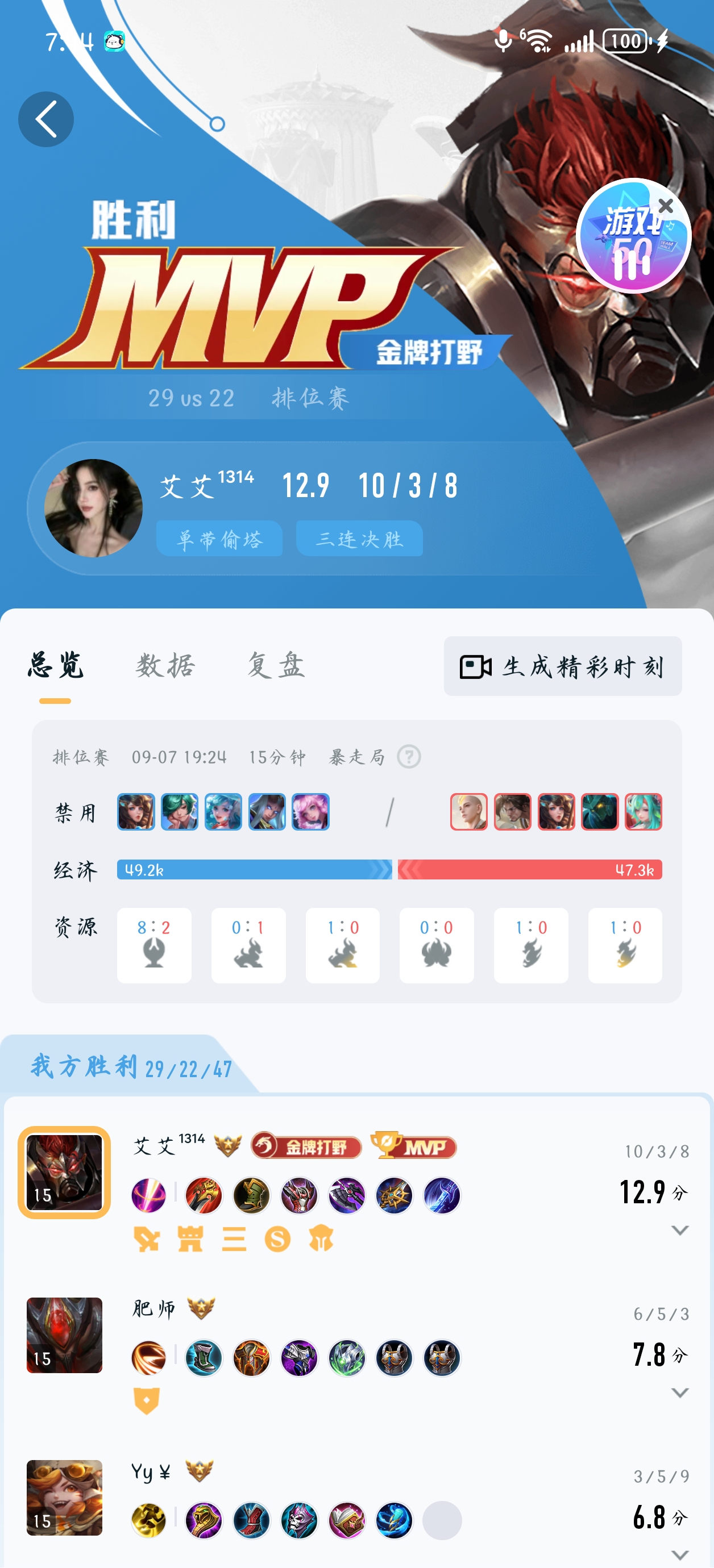The image size is (714, 1568).
Task: Expand details for player 肥师
Action: click(679, 1392)
